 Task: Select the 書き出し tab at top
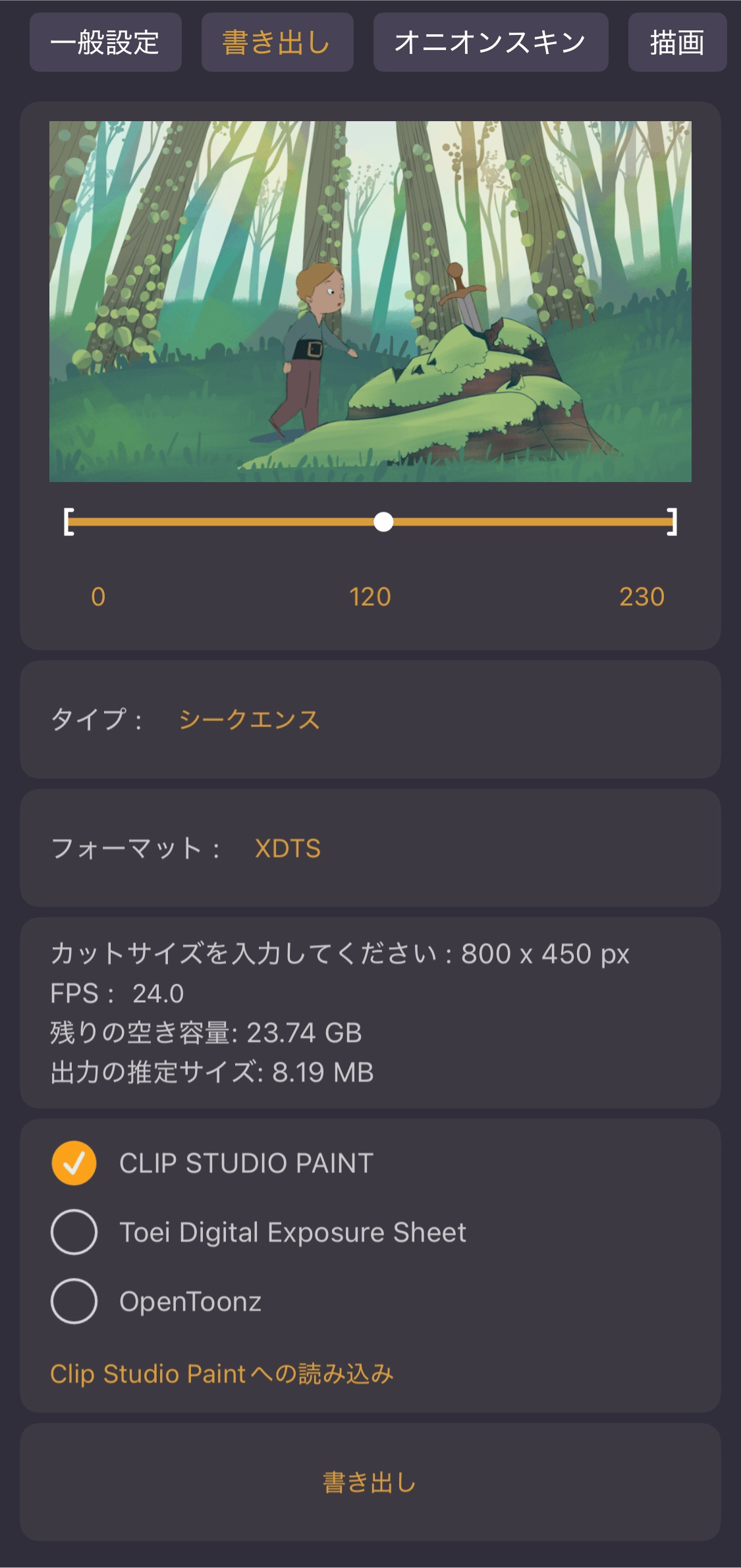(277, 43)
